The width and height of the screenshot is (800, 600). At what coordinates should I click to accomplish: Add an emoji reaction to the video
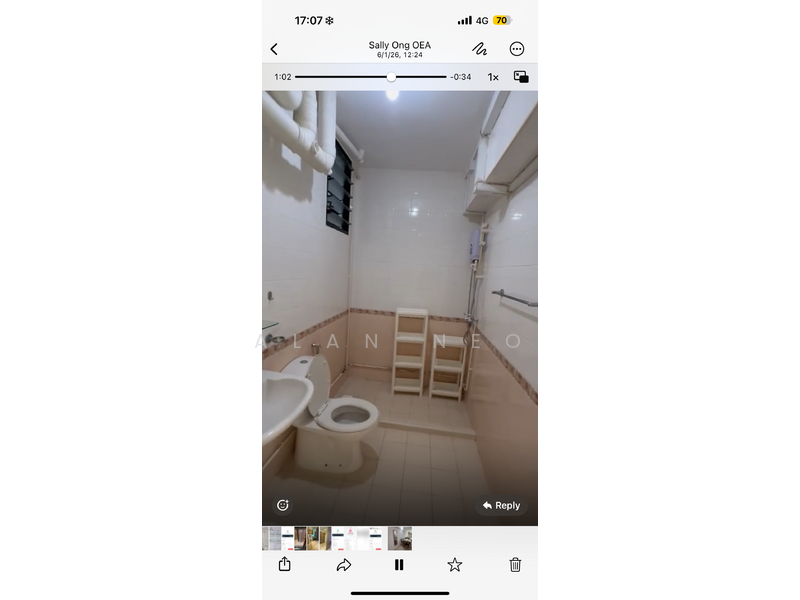tap(283, 505)
